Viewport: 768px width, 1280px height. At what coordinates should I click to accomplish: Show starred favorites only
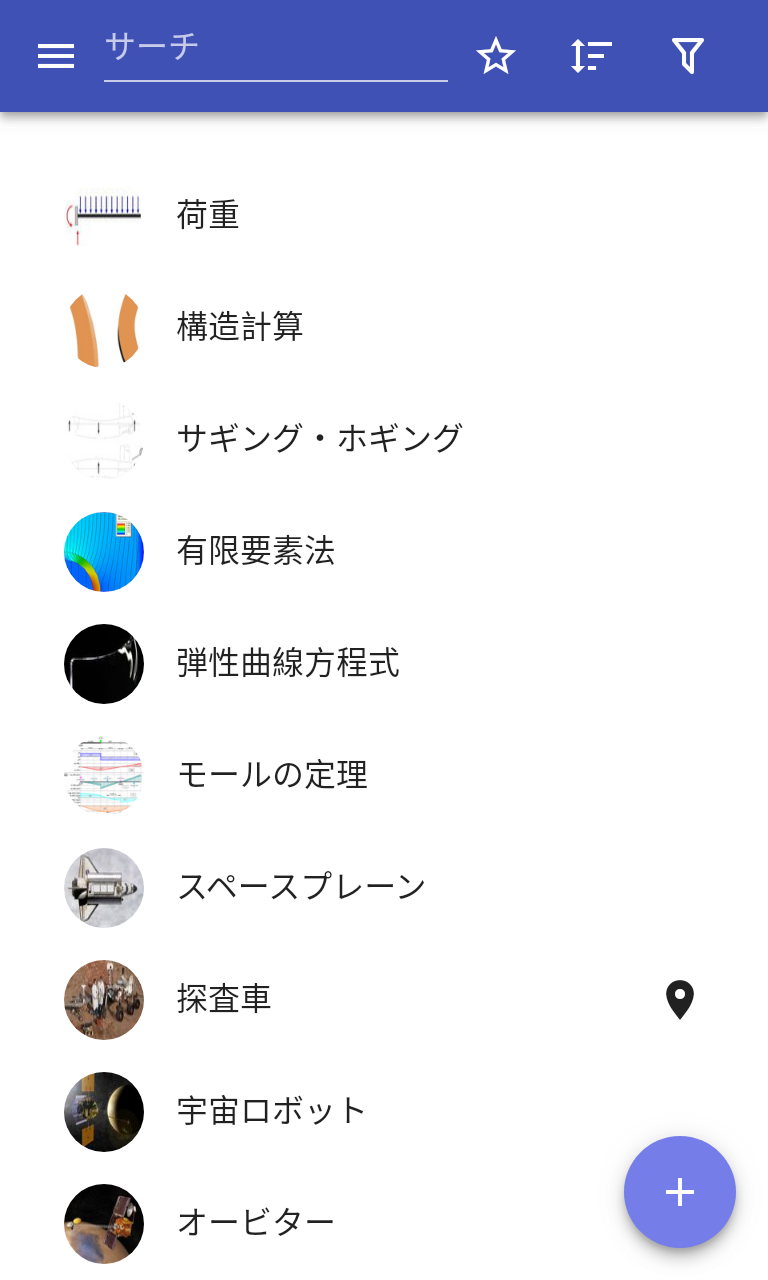pos(495,57)
